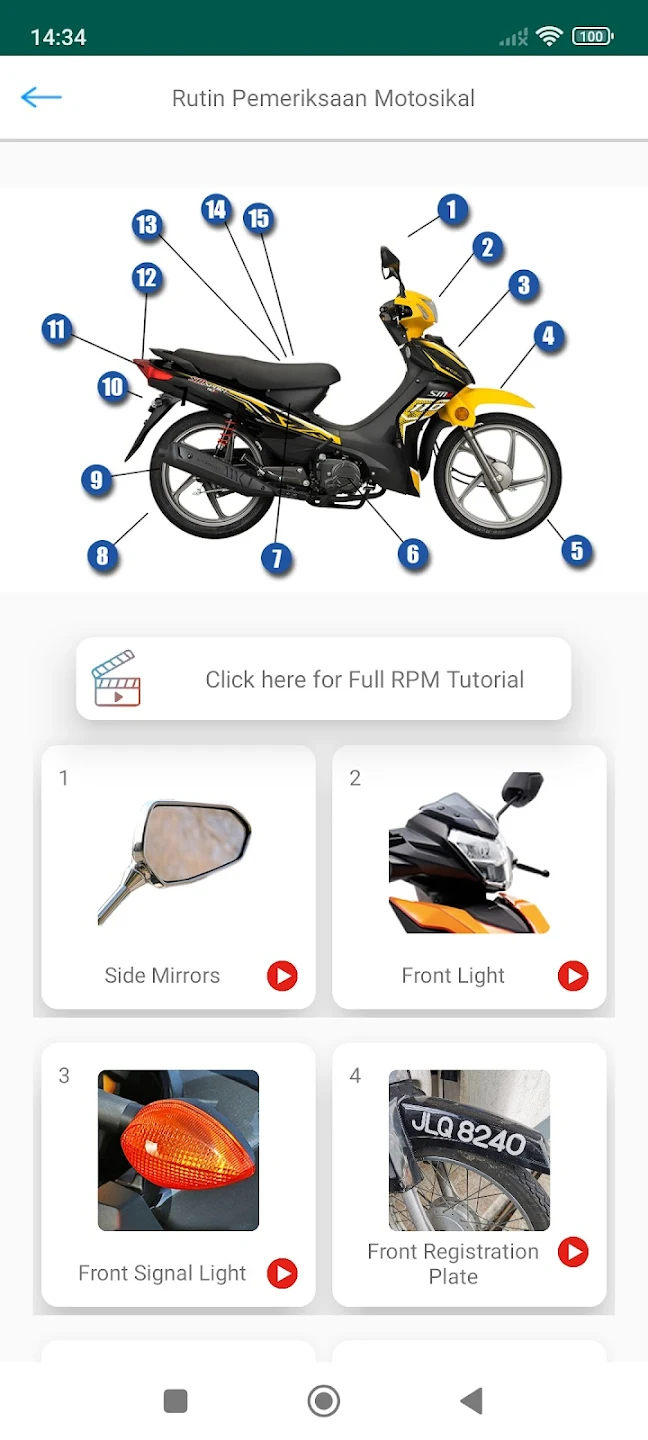The width and height of the screenshot is (648, 1440).
Task: Play the Front Registration Plate video
Action: [x=573, y=1252]
